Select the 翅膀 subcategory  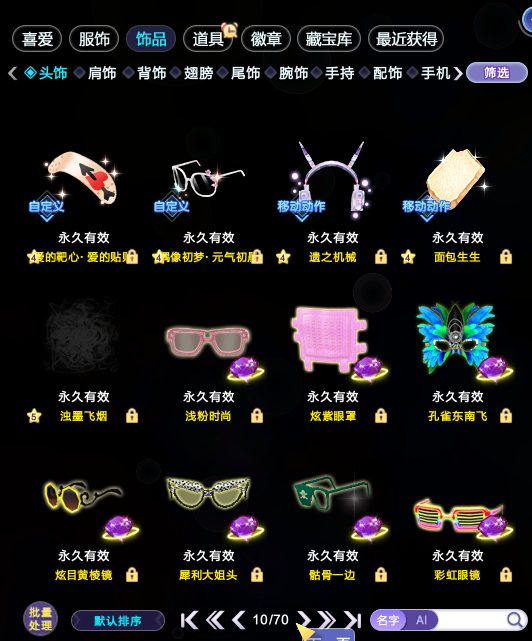(x=198, y=73)
